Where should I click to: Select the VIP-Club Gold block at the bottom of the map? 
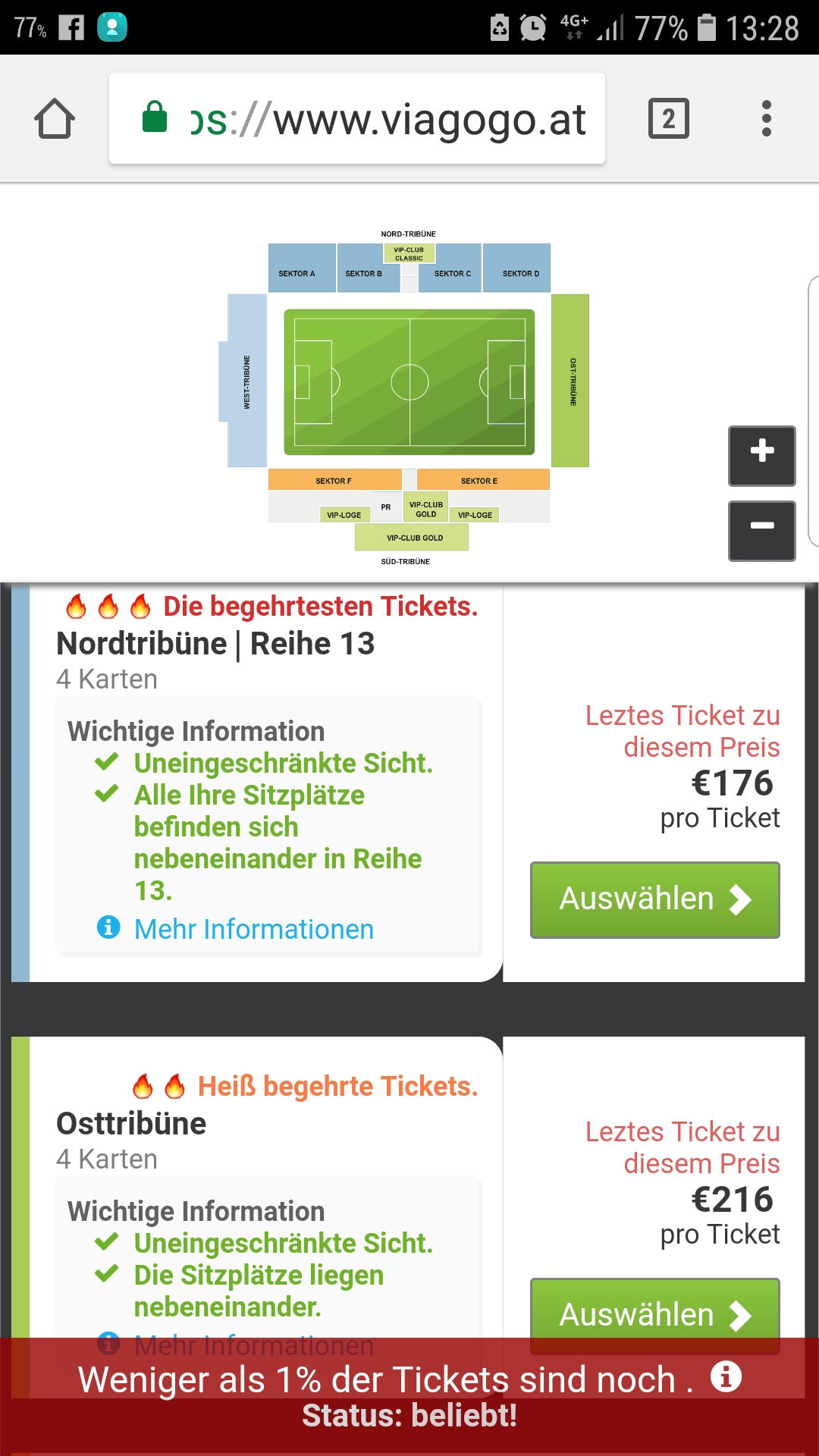[412, 537]
